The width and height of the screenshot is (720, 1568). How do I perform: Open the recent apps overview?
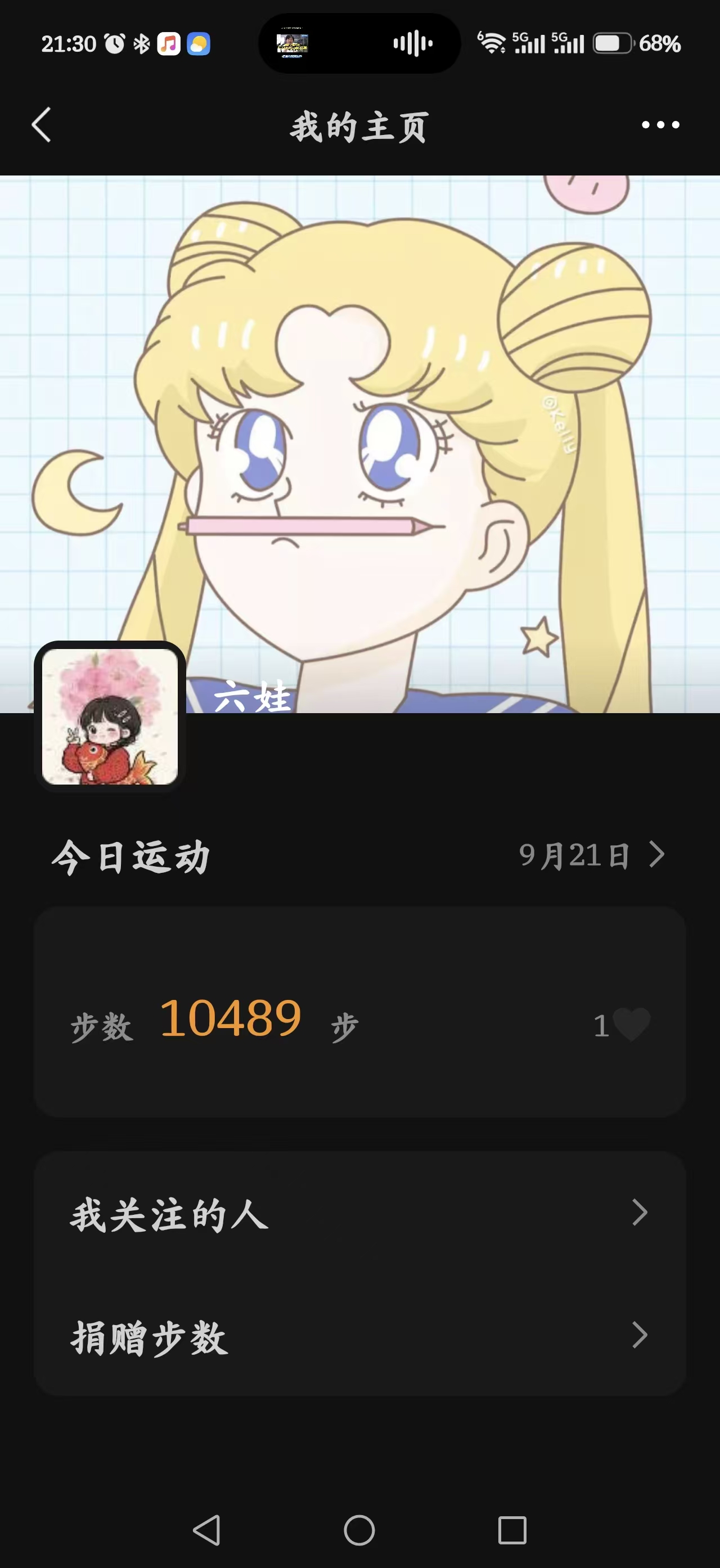(x=512, y=1530)
